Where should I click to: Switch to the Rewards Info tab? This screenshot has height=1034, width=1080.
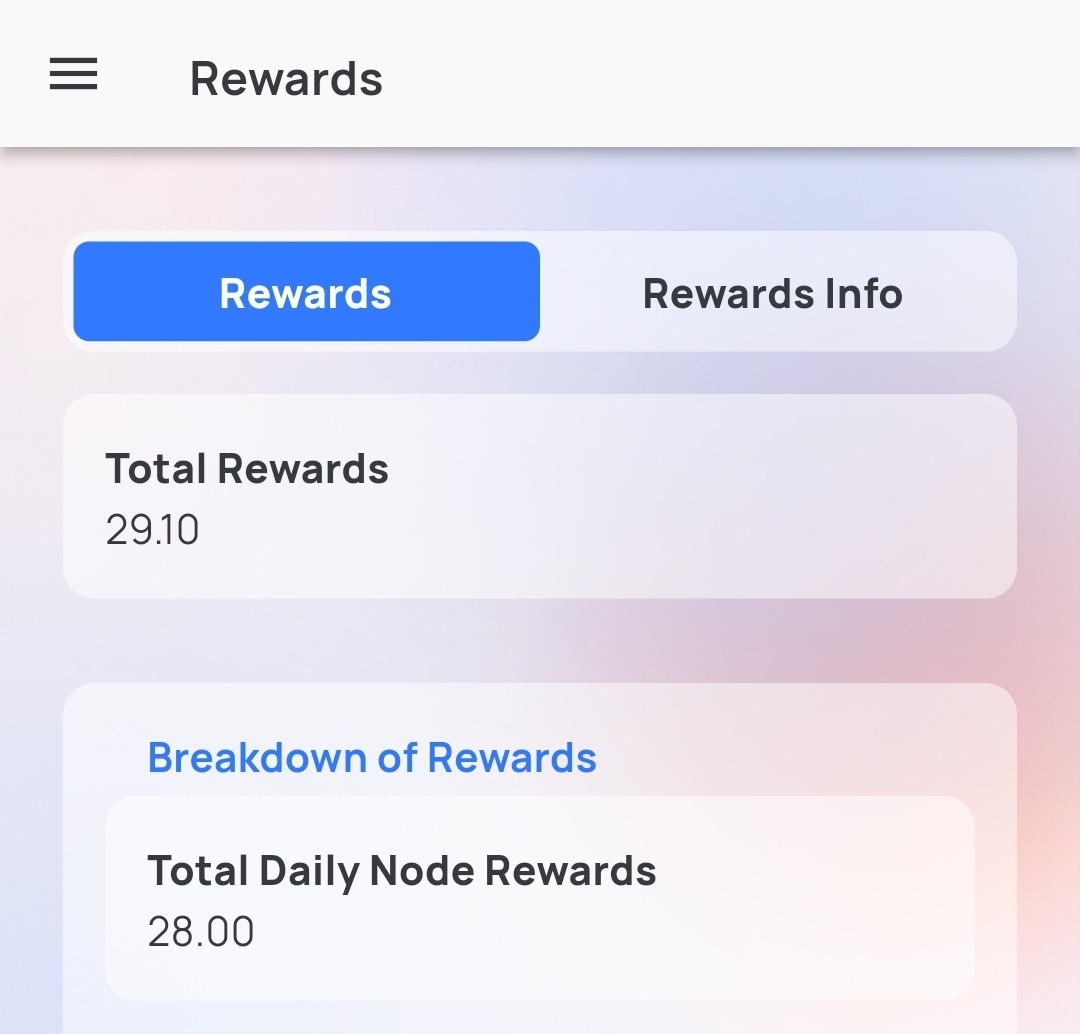pos(773,292)
